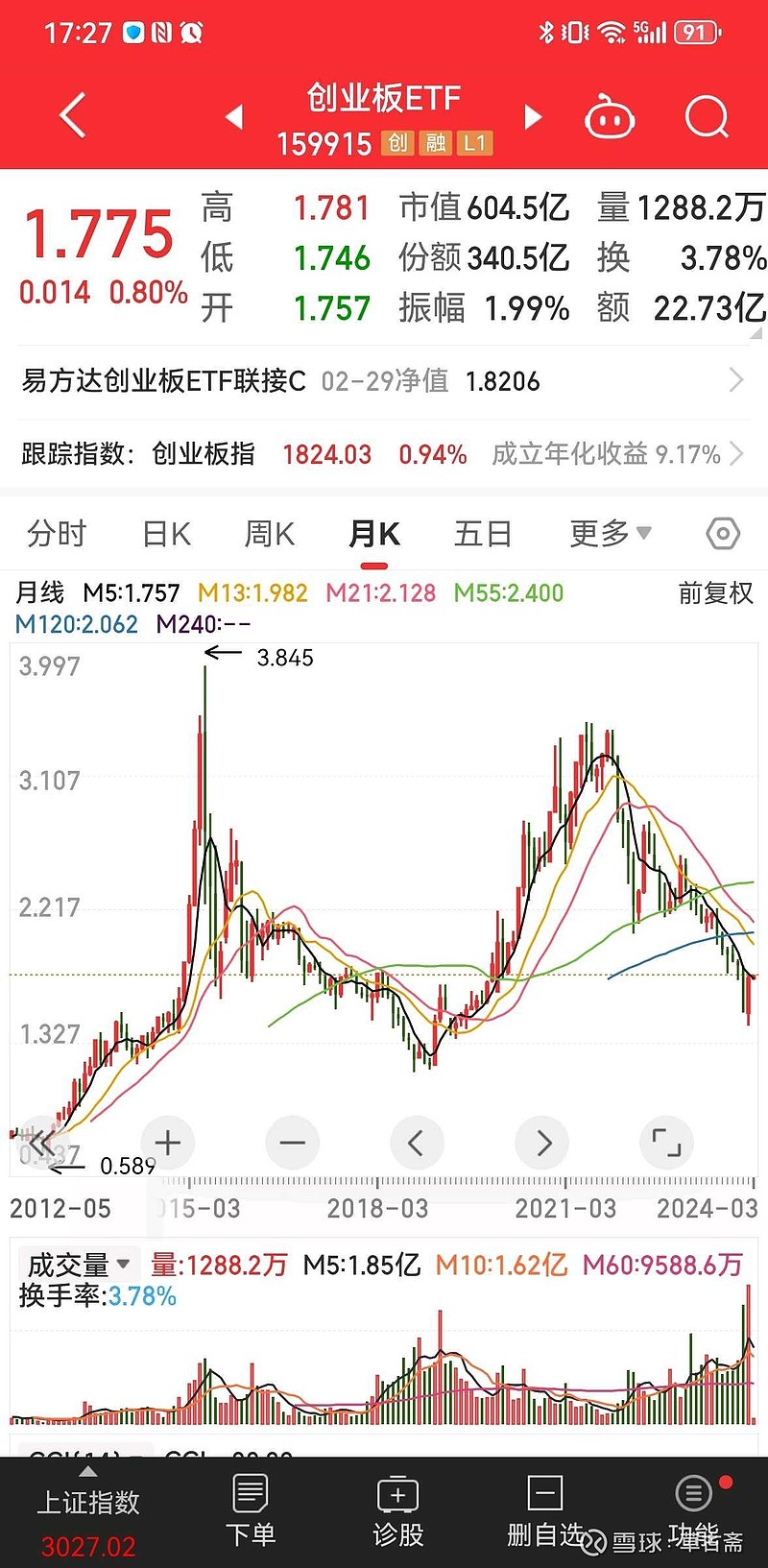
Task: Select the 周K chart tab
Action: (270, 534)
